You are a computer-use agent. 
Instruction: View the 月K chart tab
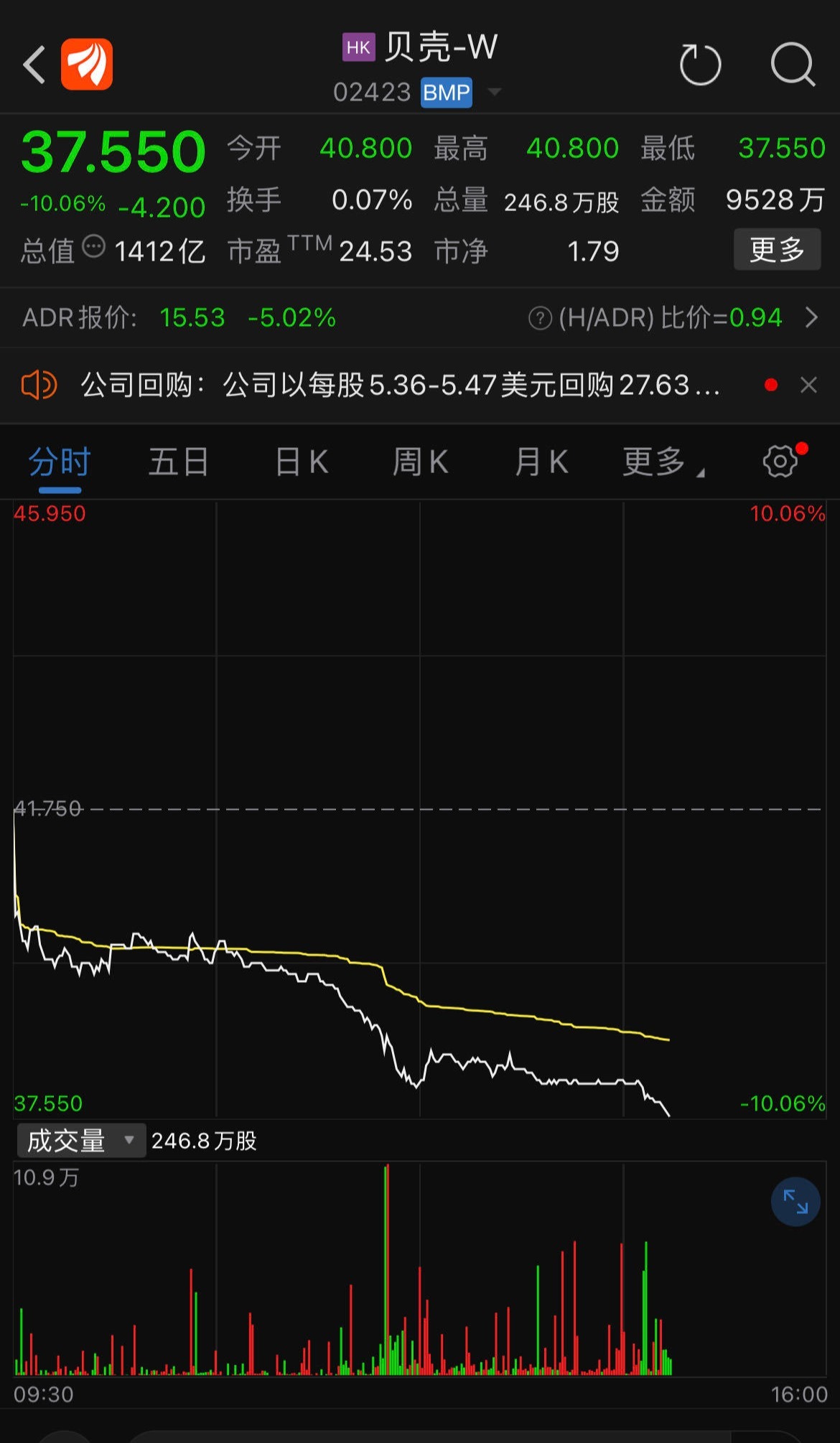pyautogui.click(x=541, y=462)
